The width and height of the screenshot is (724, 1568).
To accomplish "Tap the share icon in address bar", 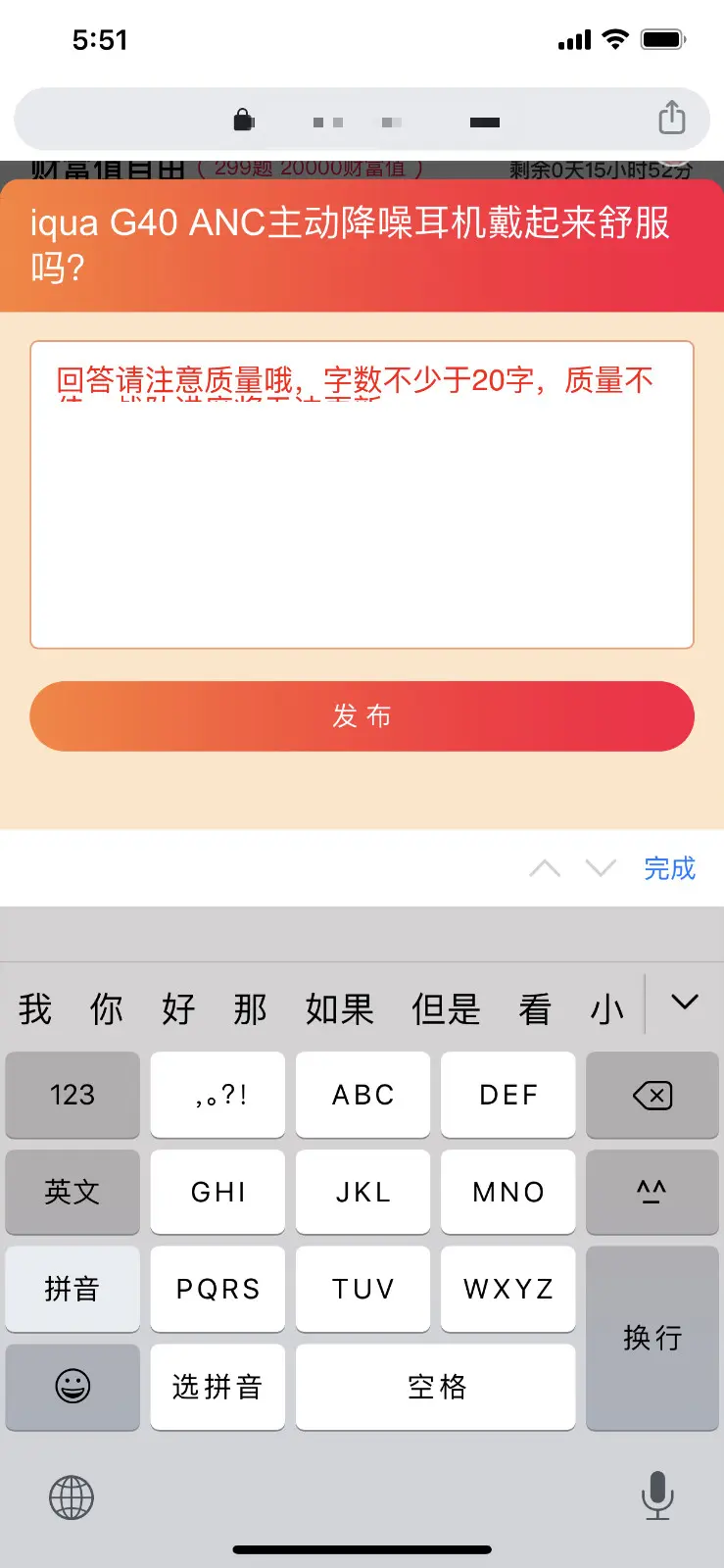I will (x=671, y=119).
